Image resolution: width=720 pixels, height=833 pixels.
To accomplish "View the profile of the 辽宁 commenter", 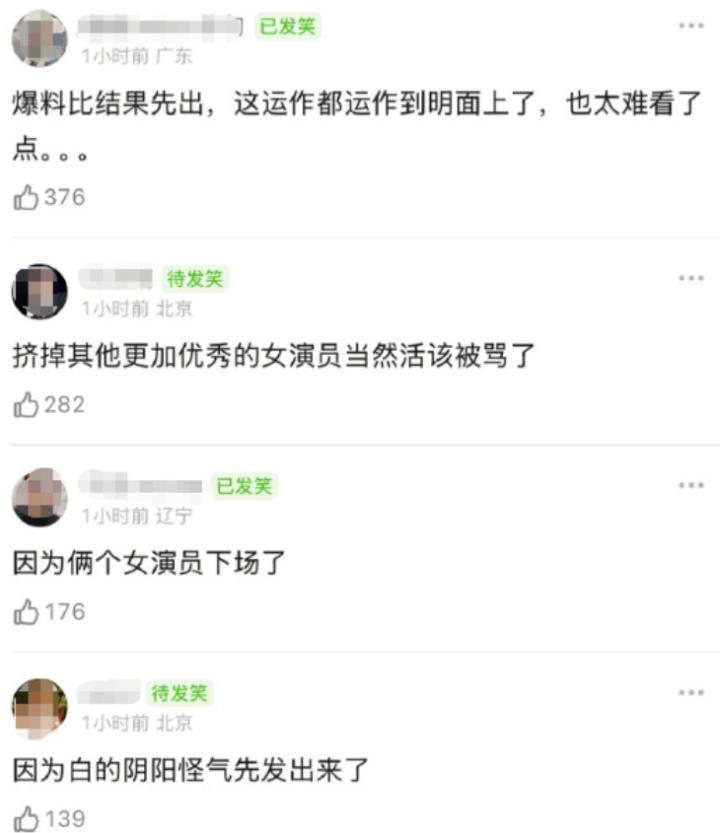I will click(39, 497).
